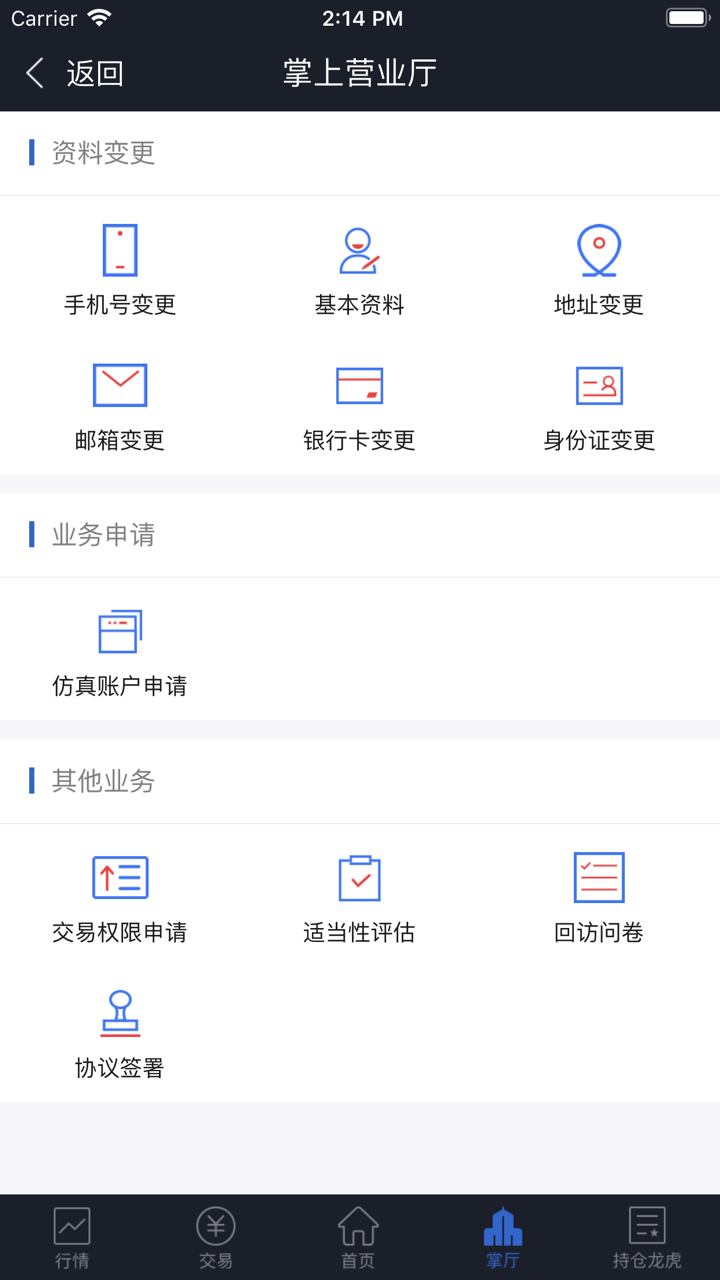720x1280 pixels.
Task: Go to 首页 home tab
Action: pyautogui.click(x=359, y=1237)
